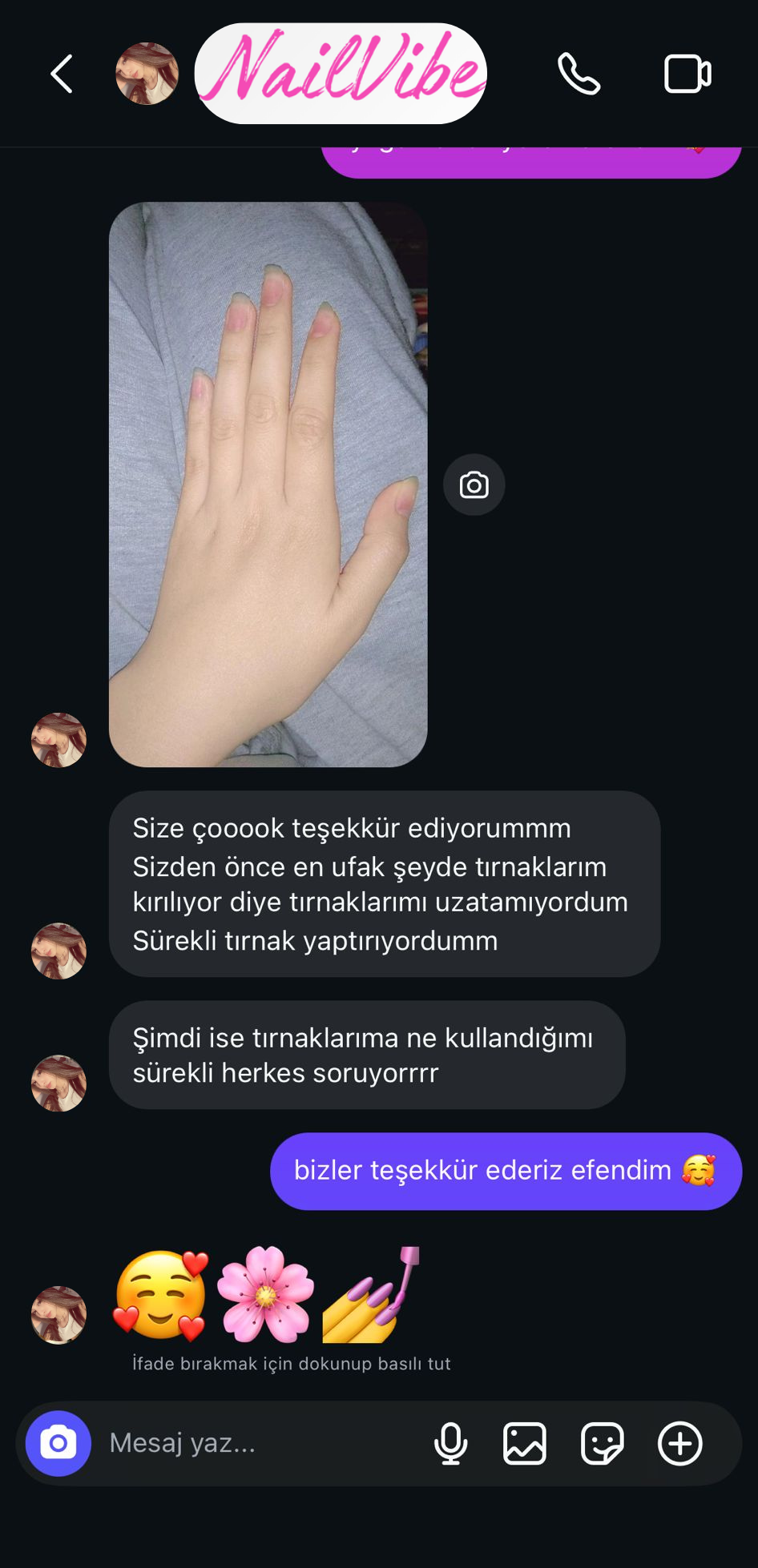Focus the "Mesaj yaz..." field
This screenshot has height=1568, width=758.
pyautogui.click(x=256, y=1443)
